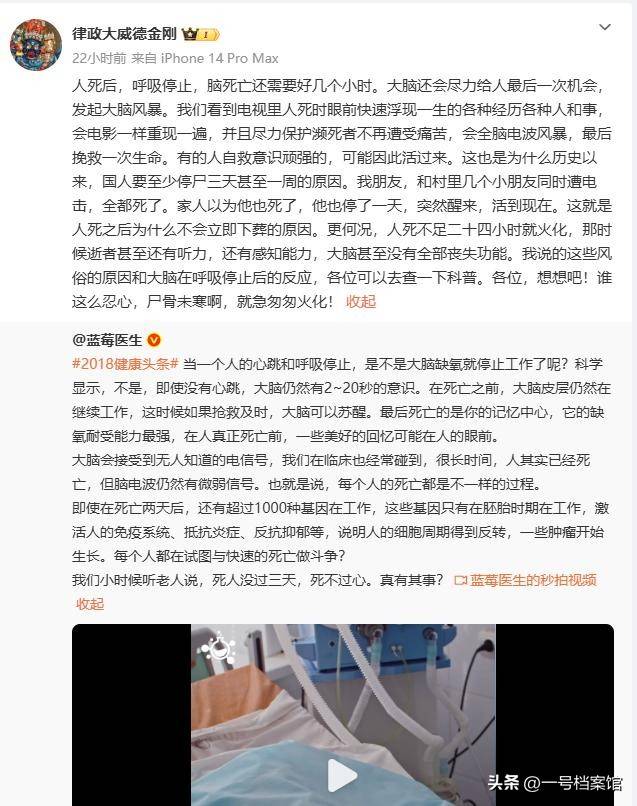Expand the post options chevron
The width and height of the screenshot is (637, 806).
pyautogui.click(x=603, y=27)
